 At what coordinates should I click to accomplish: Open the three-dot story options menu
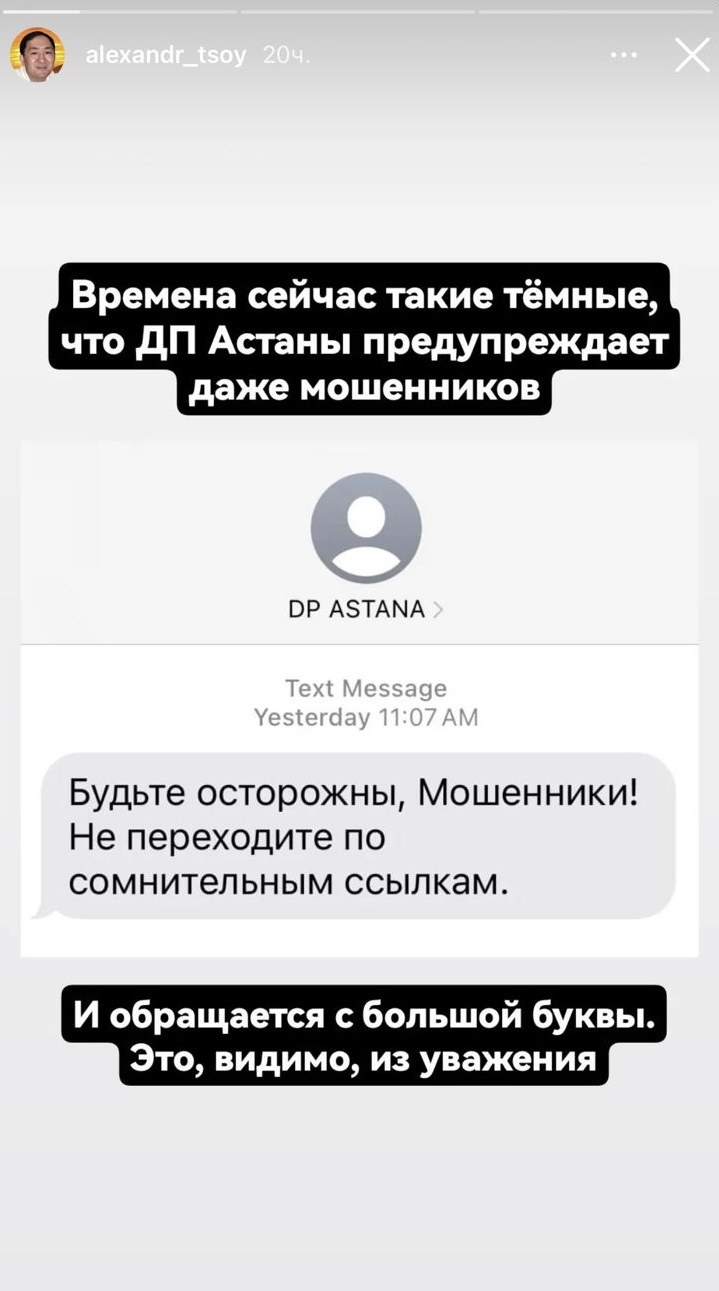624,55
